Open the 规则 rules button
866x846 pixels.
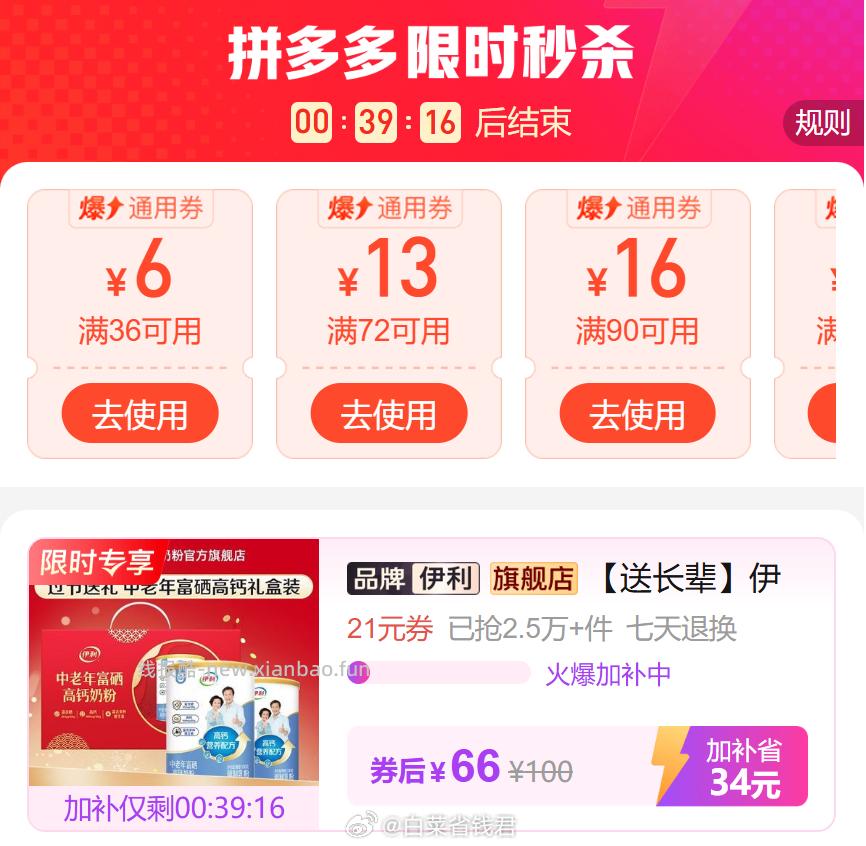pyautogui.click(x=822, y=124)
